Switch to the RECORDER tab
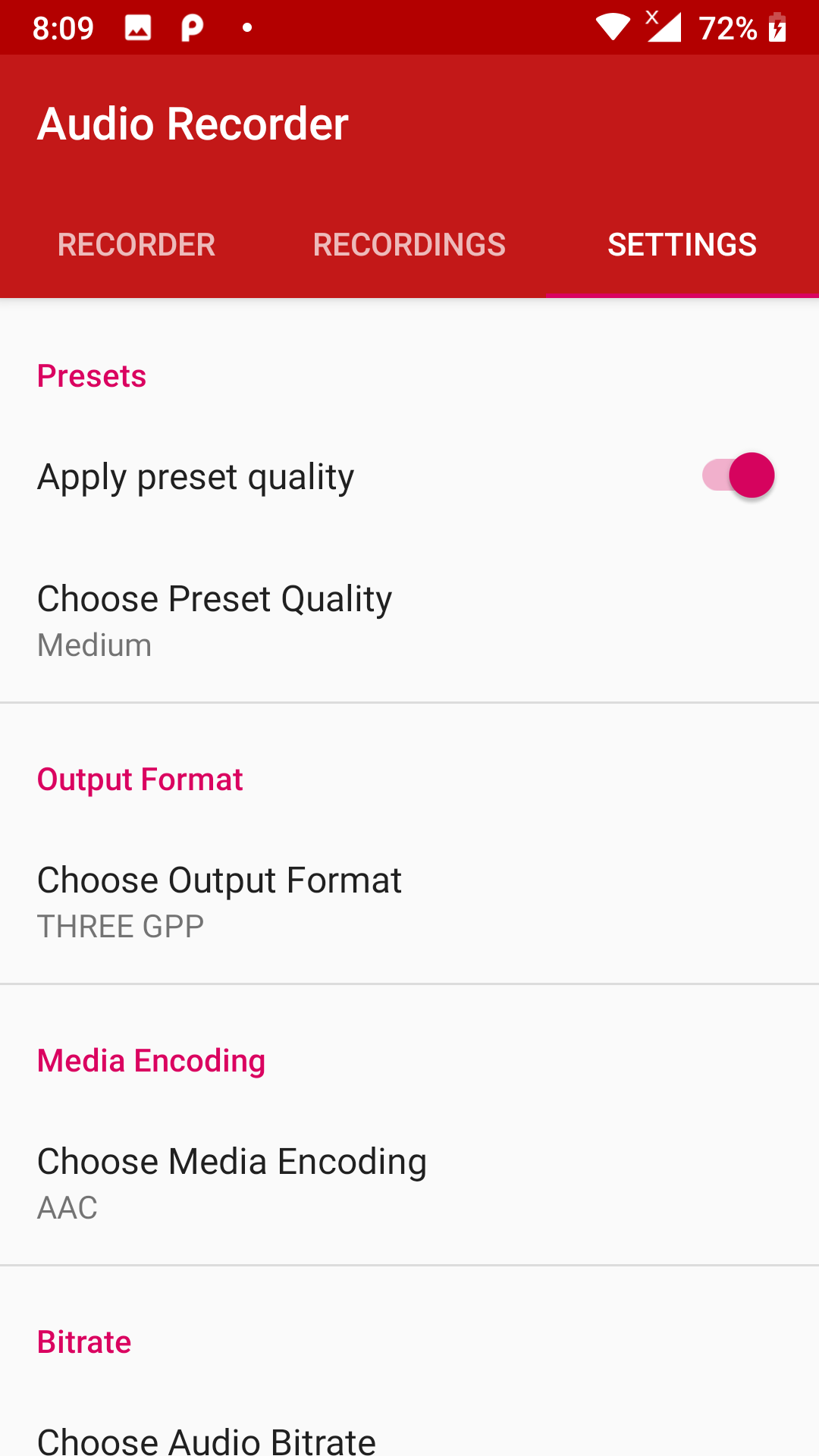 pos(136,244)
